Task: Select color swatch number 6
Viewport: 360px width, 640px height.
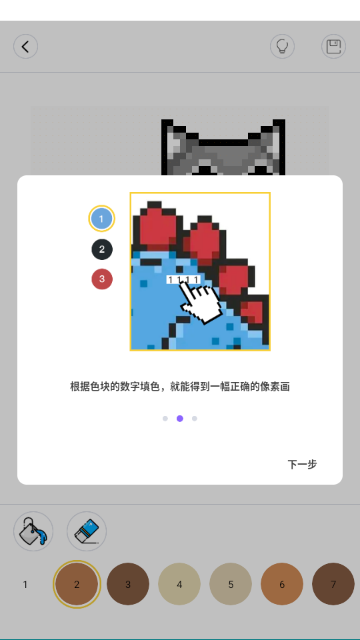Action: click(282, 584)
